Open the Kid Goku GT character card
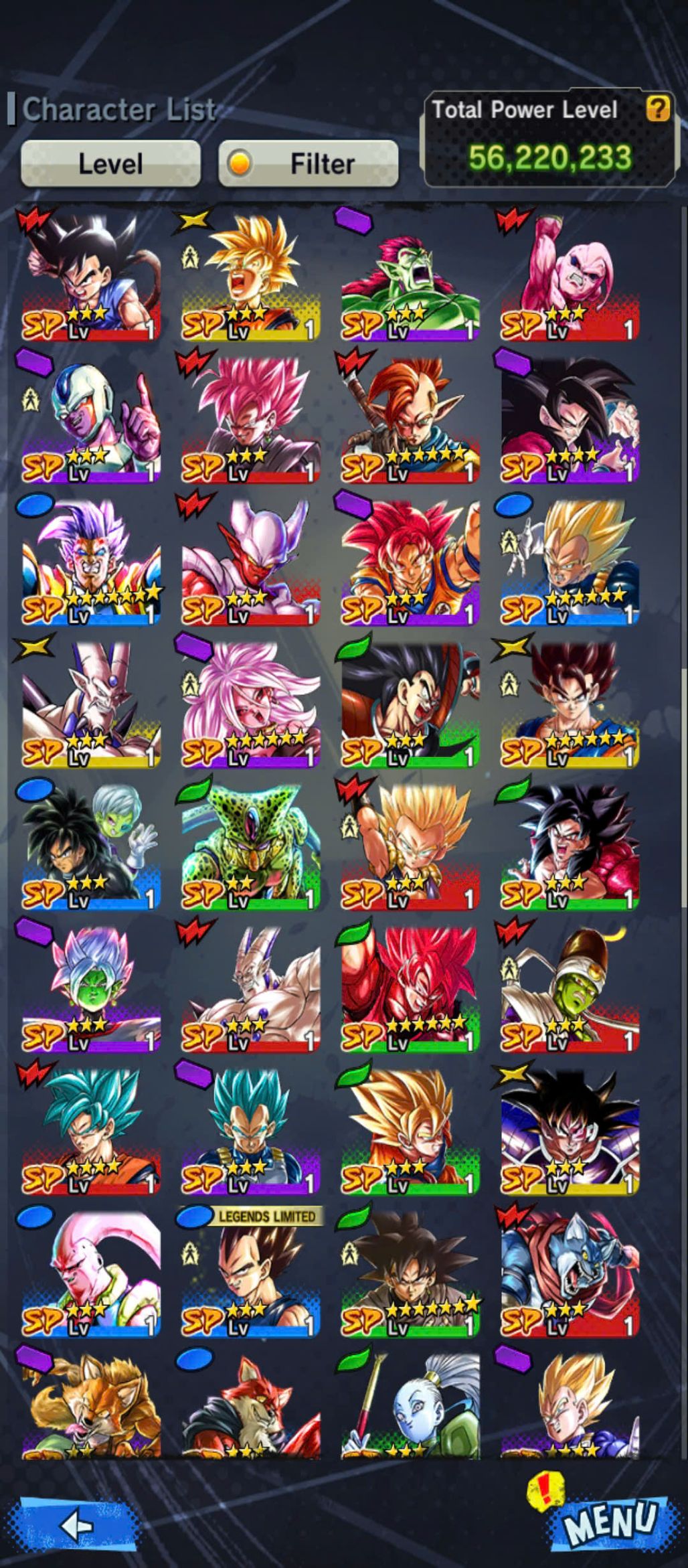The image size is (688, 1568). 91,276
